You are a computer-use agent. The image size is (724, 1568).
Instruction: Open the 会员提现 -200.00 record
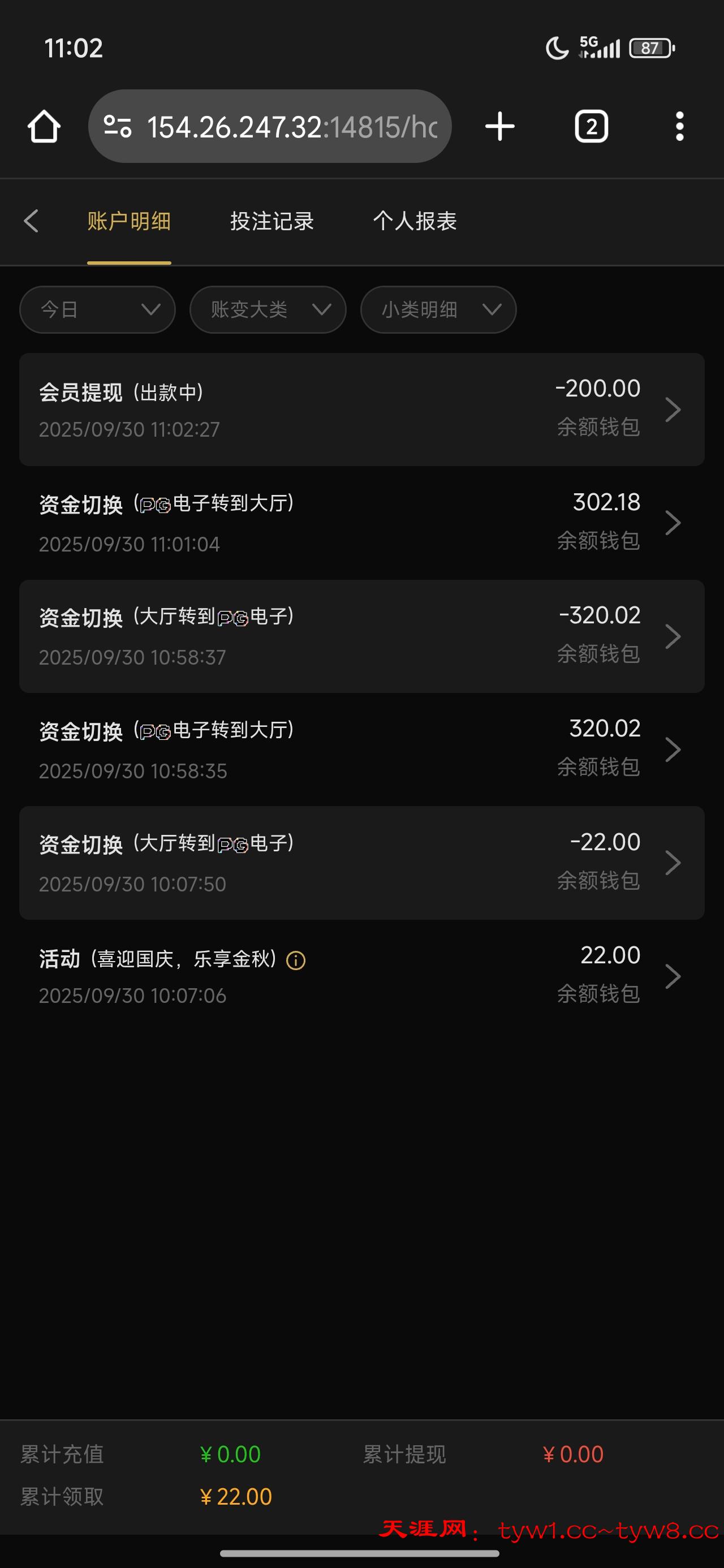[361, 410]
